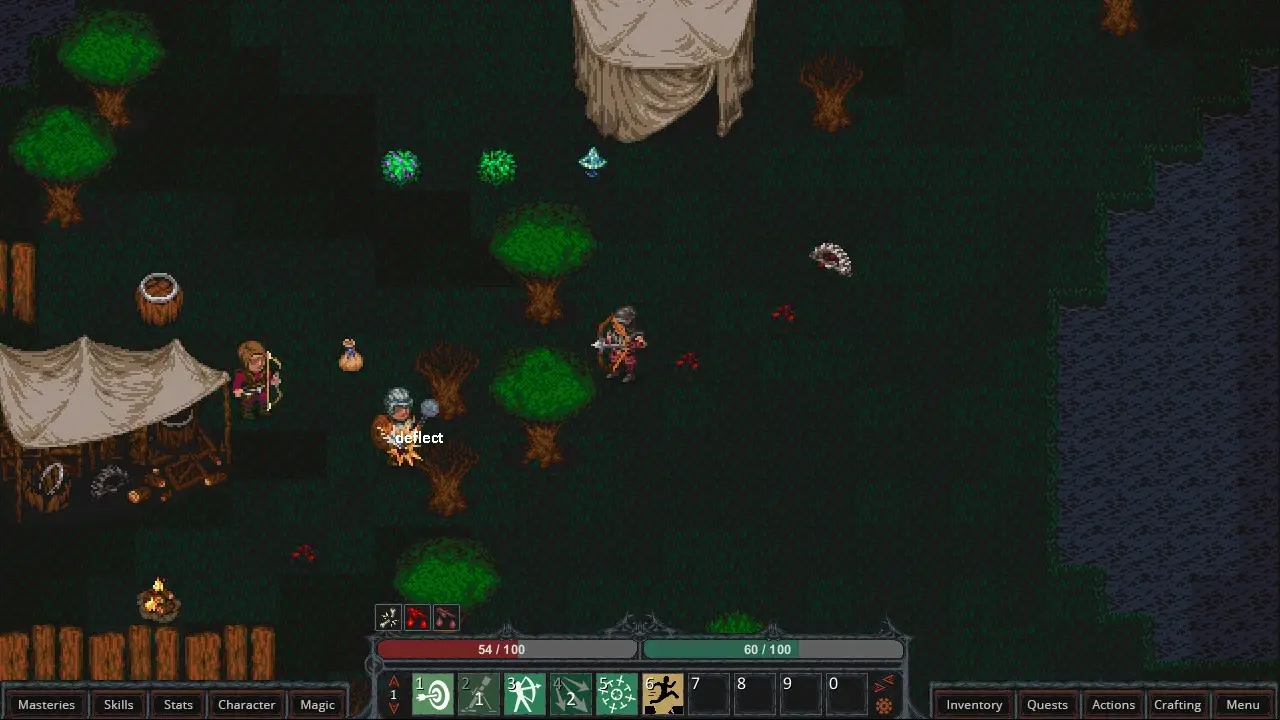1280x720 pixels.
Task: Use the caltrops skill in slot 5
Action: [x=617, y=694]
